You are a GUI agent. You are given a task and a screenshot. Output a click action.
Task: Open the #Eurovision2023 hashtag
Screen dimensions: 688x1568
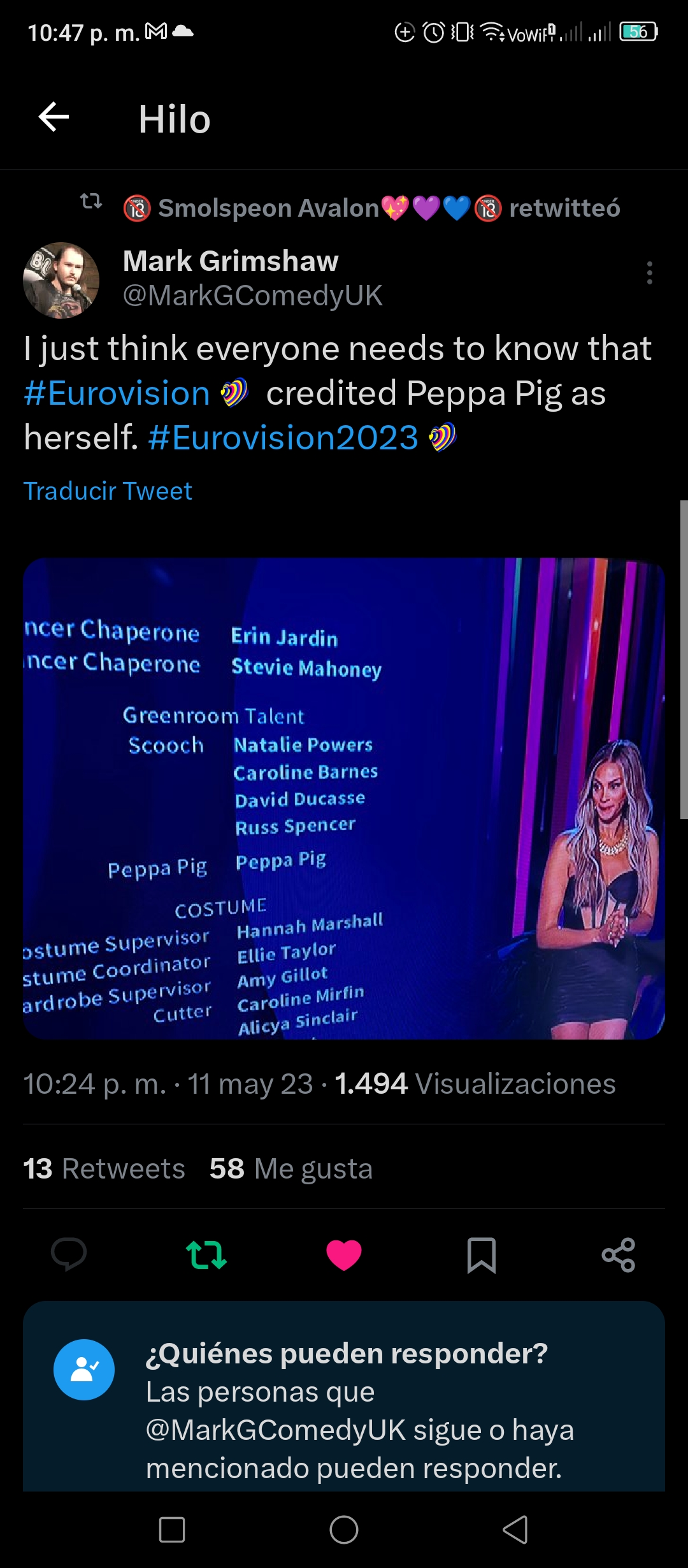coord(283,438)
